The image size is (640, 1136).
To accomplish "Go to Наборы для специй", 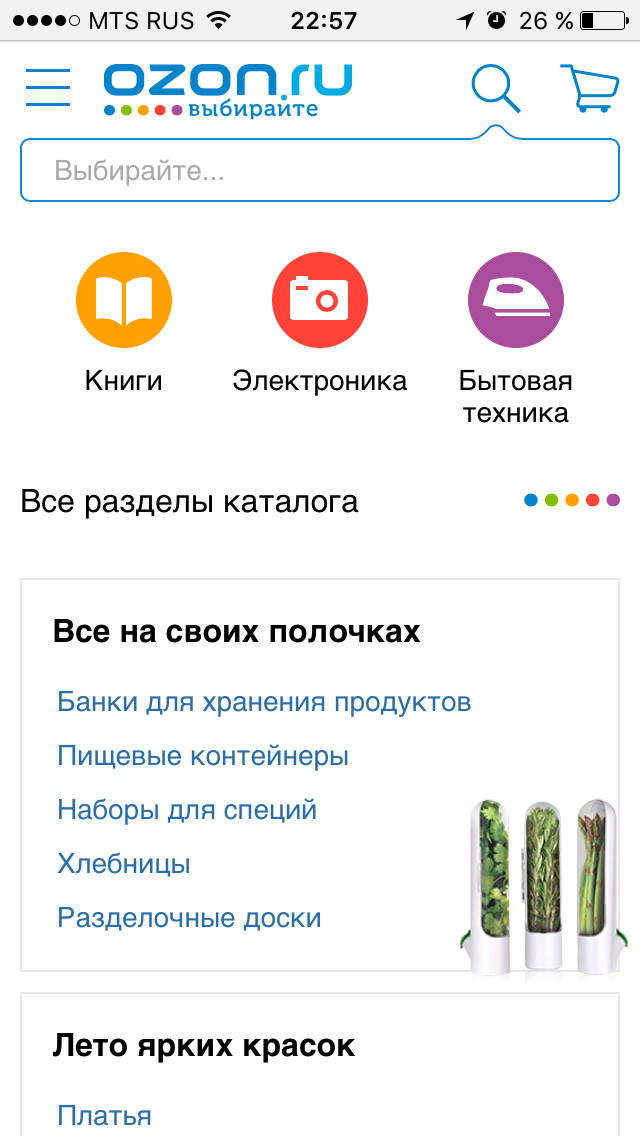I will coord(187,809).
